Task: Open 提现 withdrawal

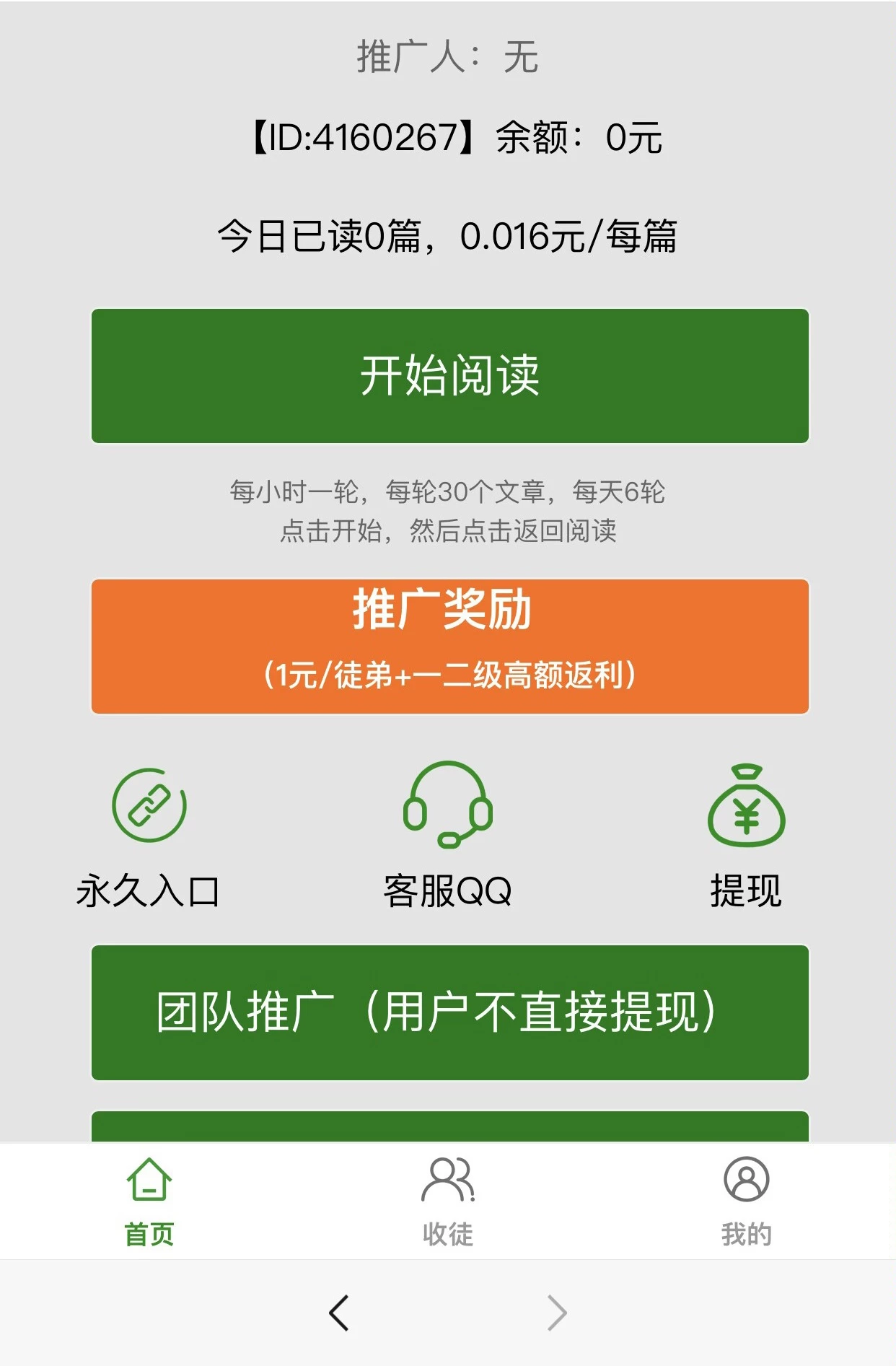Action: 746,807
